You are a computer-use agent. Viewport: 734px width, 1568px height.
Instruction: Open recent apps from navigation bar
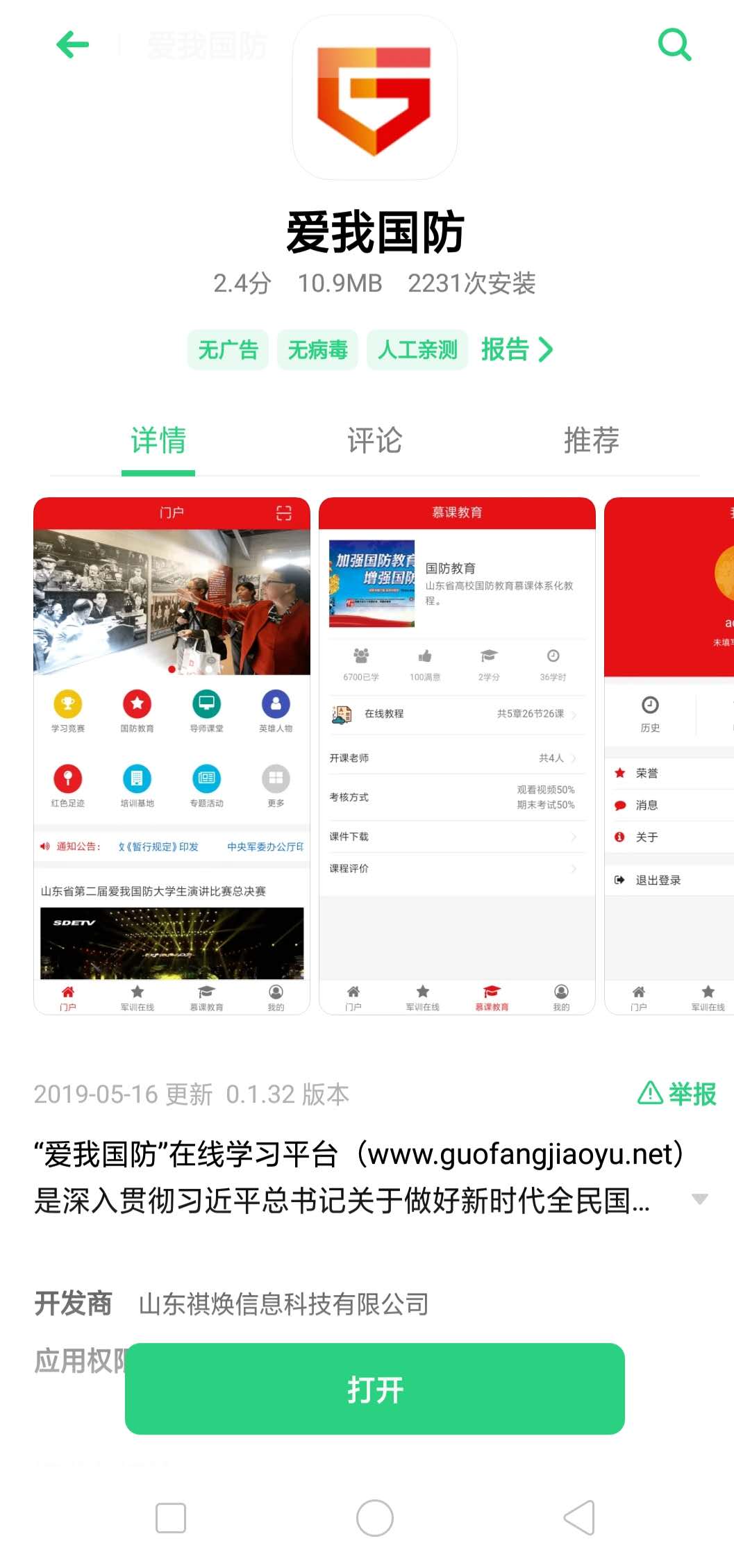tap(171, 1518)
